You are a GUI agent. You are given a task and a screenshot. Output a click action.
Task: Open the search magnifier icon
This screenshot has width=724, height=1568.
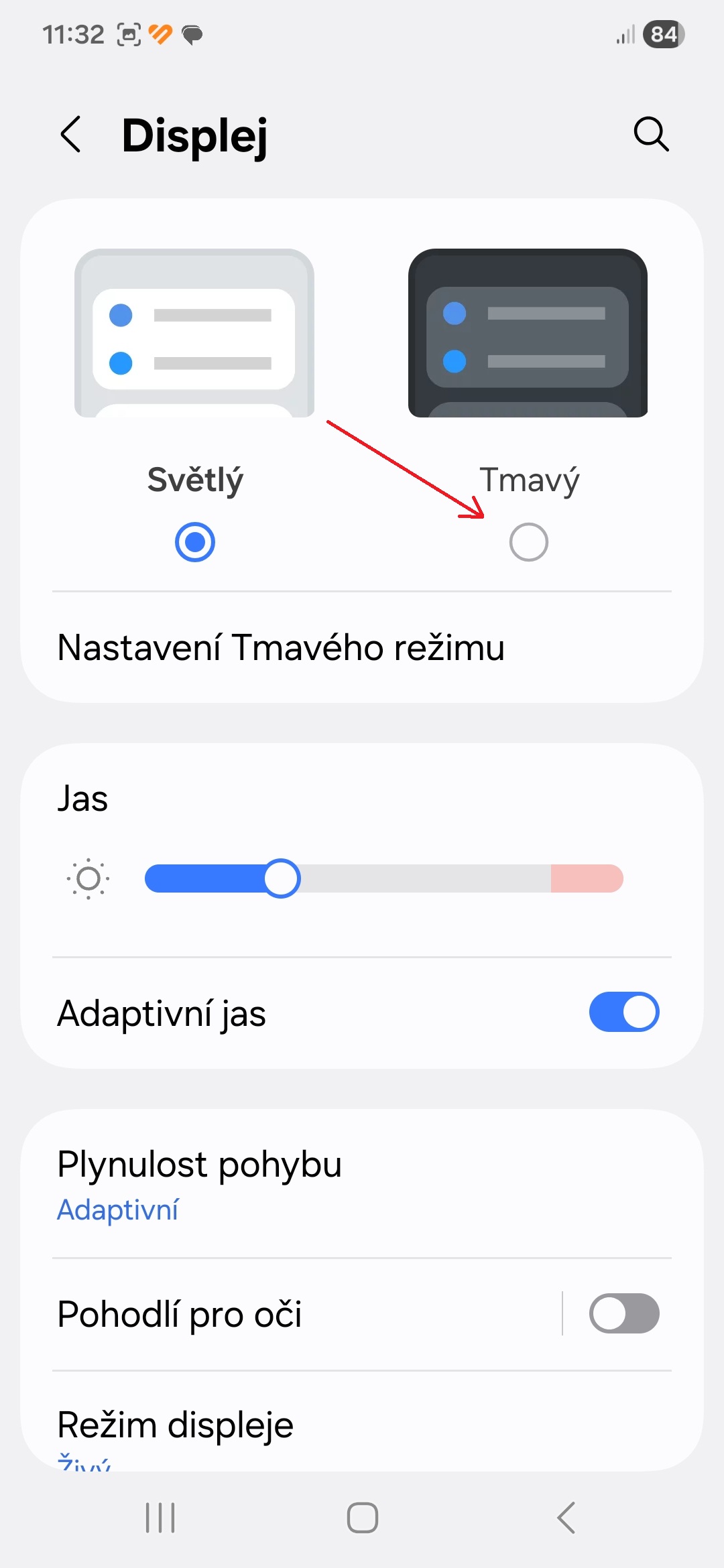[651, 135]
